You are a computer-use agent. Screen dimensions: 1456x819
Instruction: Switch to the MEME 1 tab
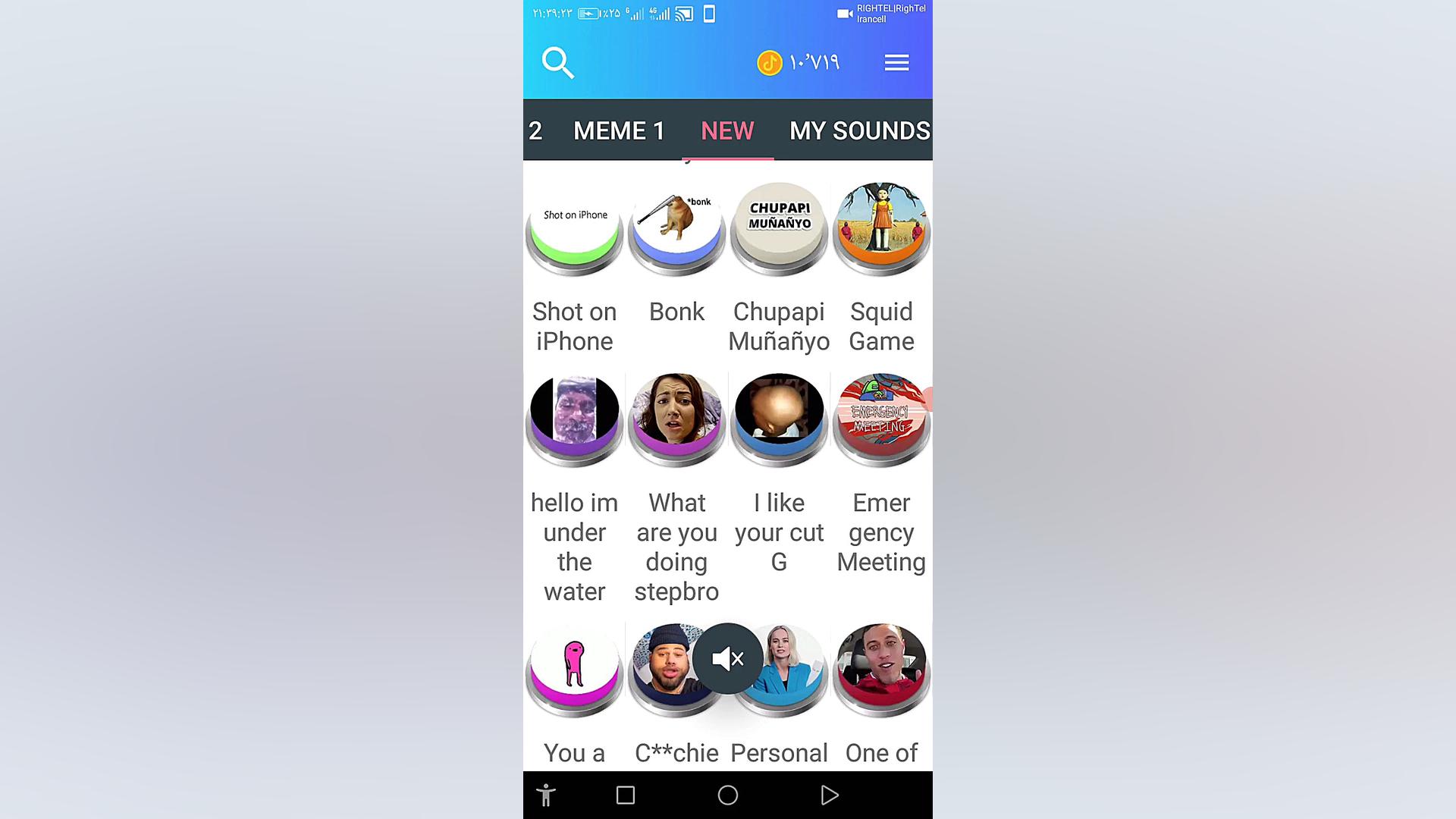point(619,130)
